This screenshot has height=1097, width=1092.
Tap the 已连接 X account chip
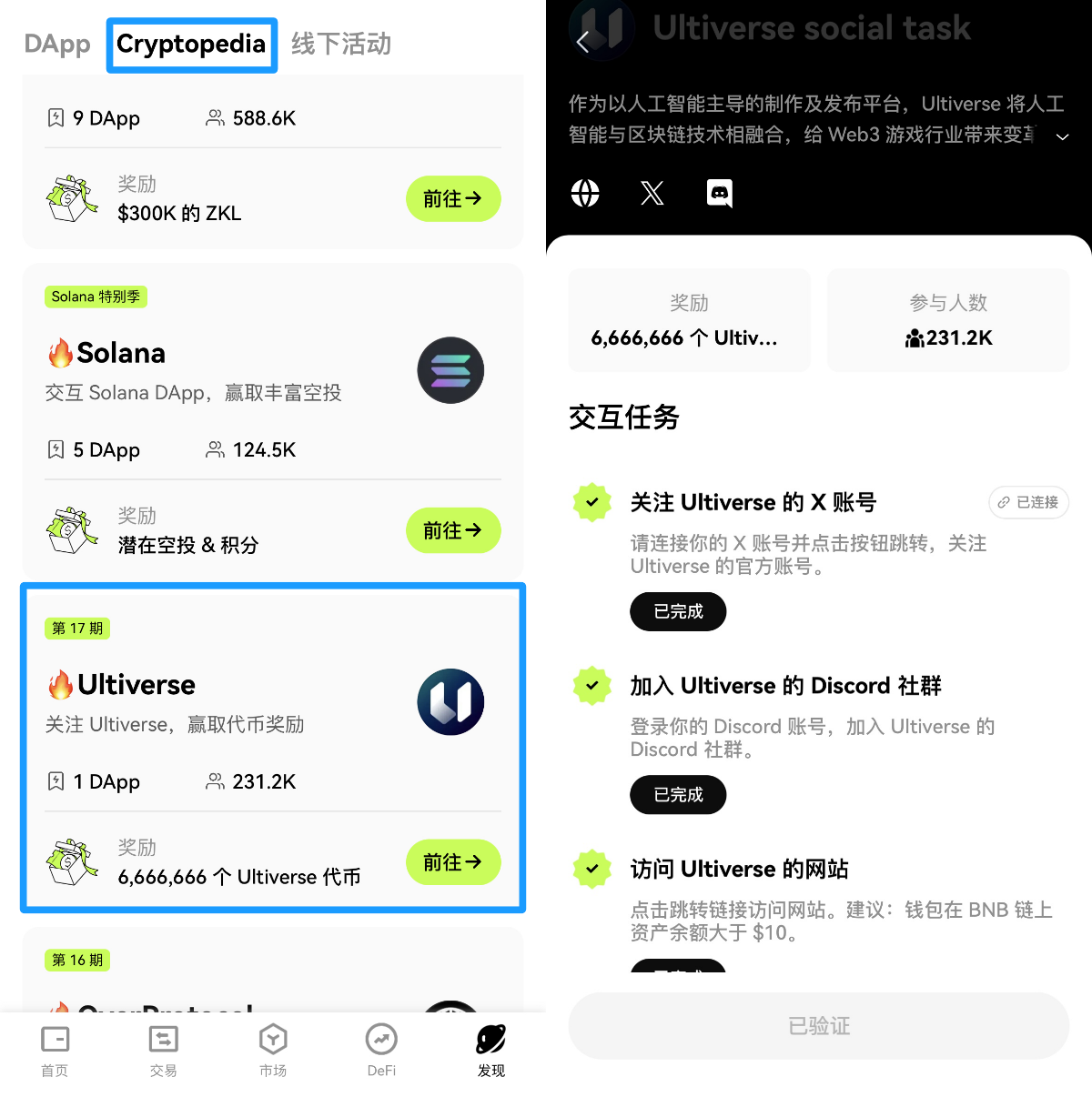click(1028, 502)
